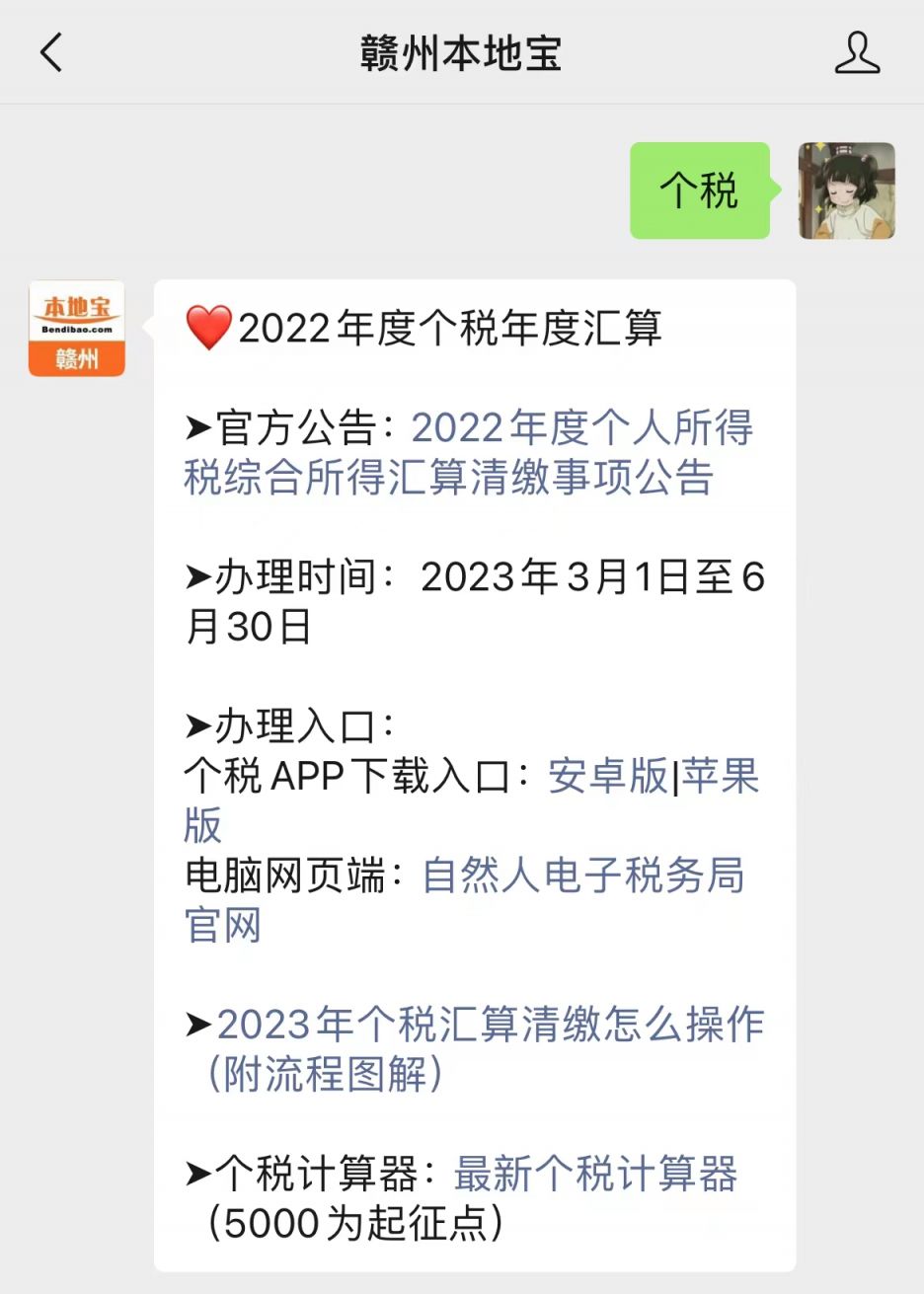The height and width of the screenshot is (1294, 924).
Task: Open the 安卓版 app download link
Action: pos(608,777)
